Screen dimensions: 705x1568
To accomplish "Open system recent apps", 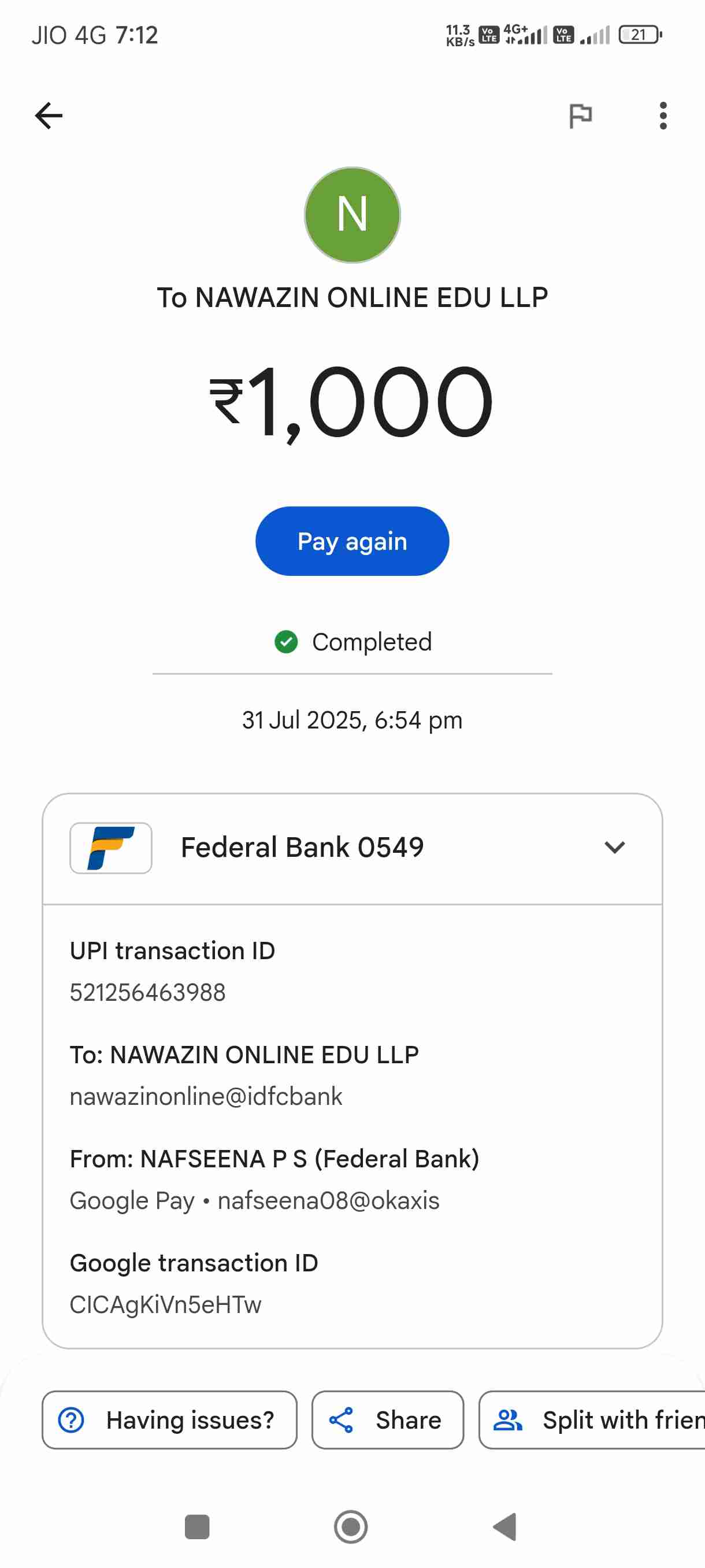I will point(197,1526).
